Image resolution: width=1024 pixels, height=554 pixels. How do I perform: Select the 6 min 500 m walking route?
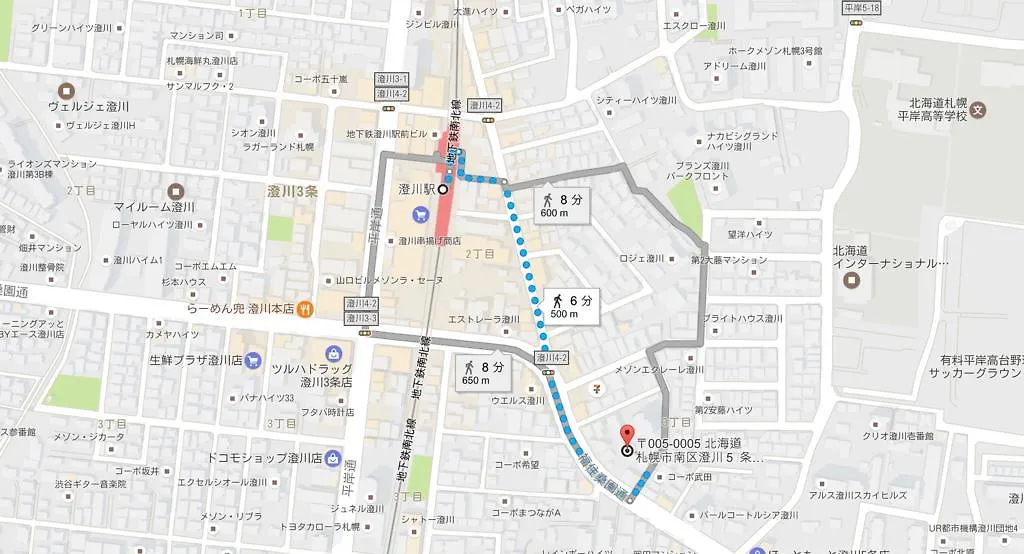pyautogui.click(x=571, y=305)
